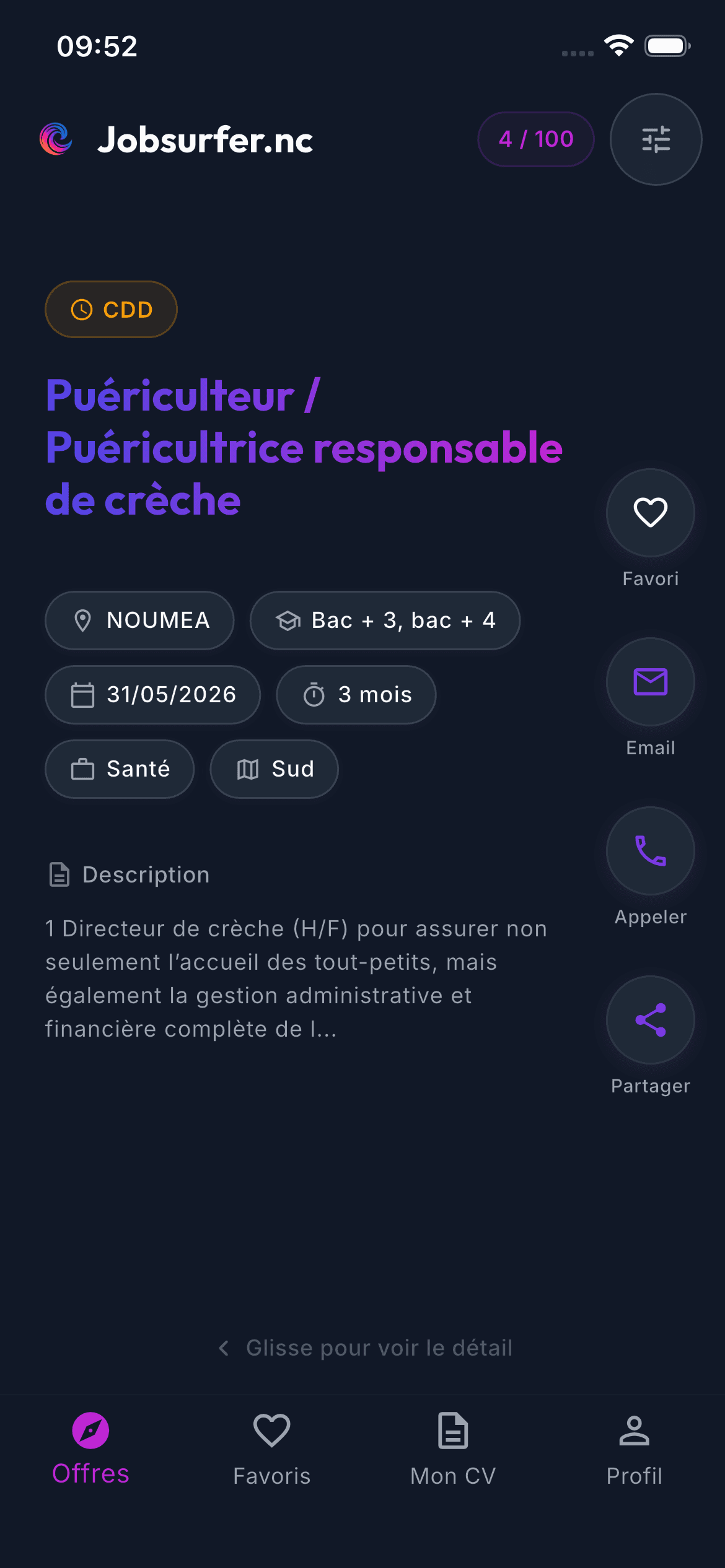Toggle the Santé sector chip
Image resolution: width=725 pixels, height=1568 pixels.
(119, 769)
